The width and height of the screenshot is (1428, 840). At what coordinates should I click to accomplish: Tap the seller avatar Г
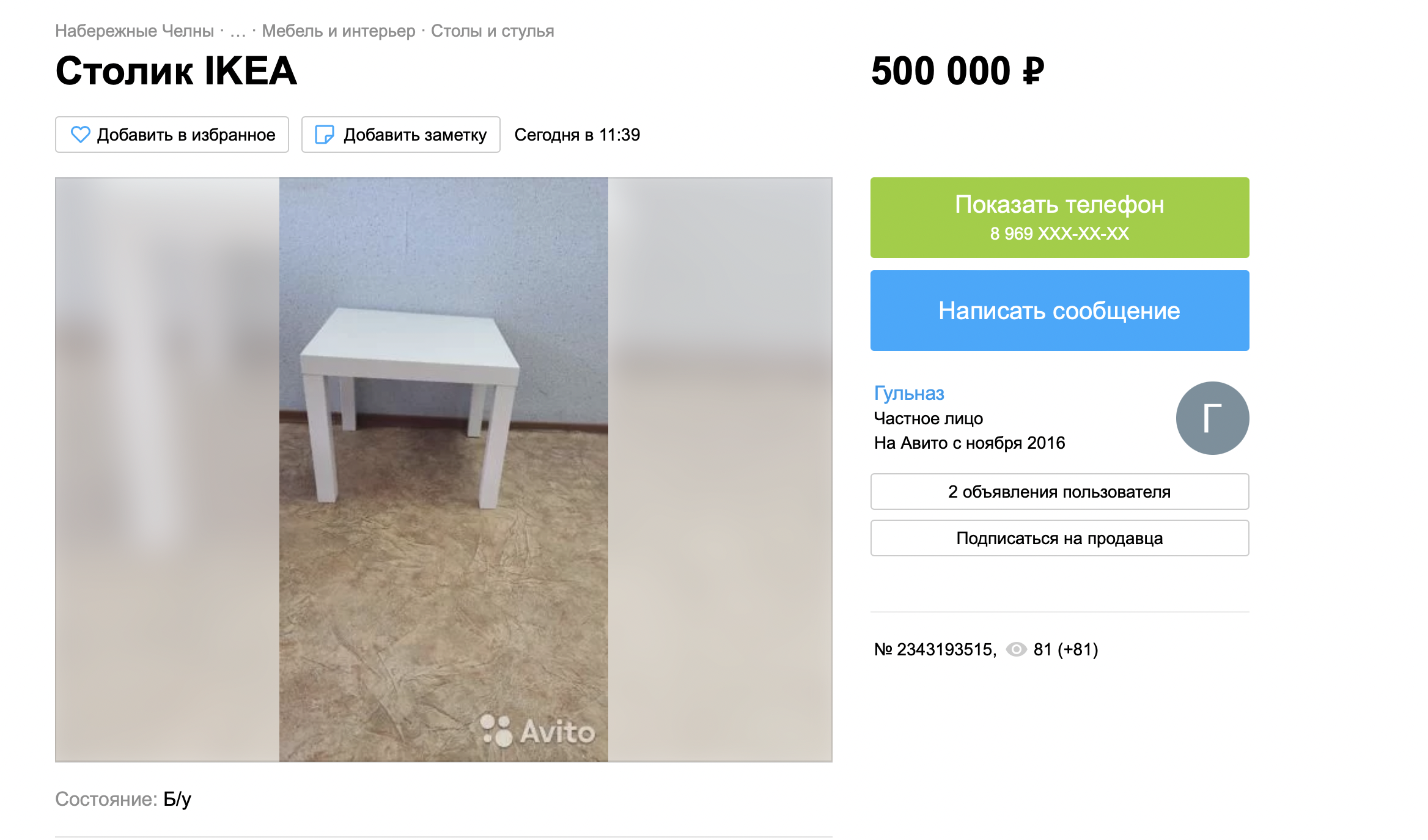(x=1212, y=418)
